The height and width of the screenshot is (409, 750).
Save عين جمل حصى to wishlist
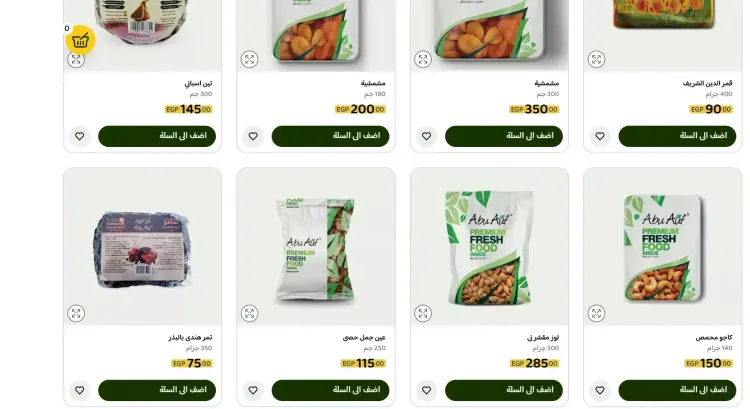(253, 390)
